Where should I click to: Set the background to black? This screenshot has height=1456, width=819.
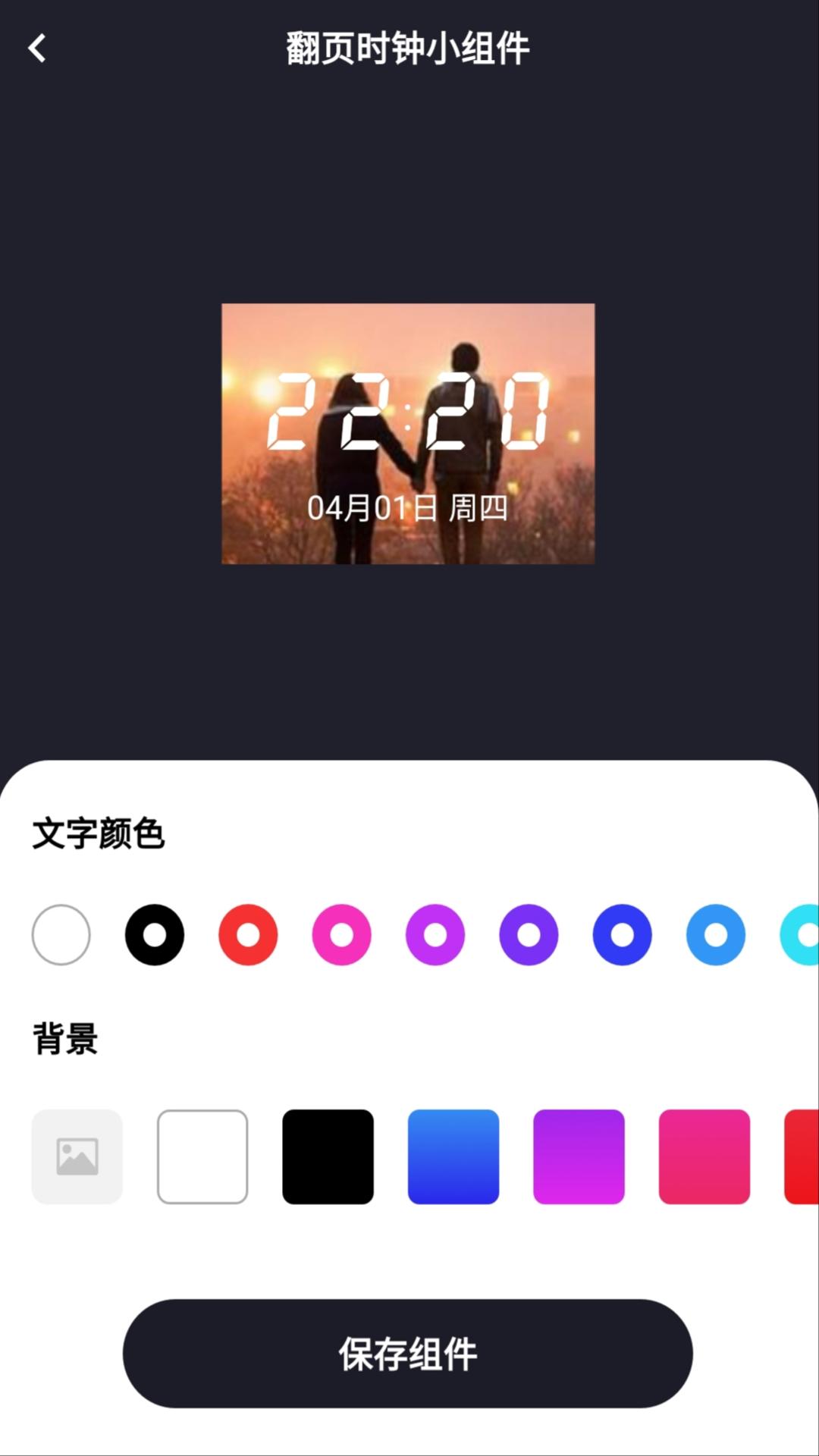click(x=328, y=1156)
